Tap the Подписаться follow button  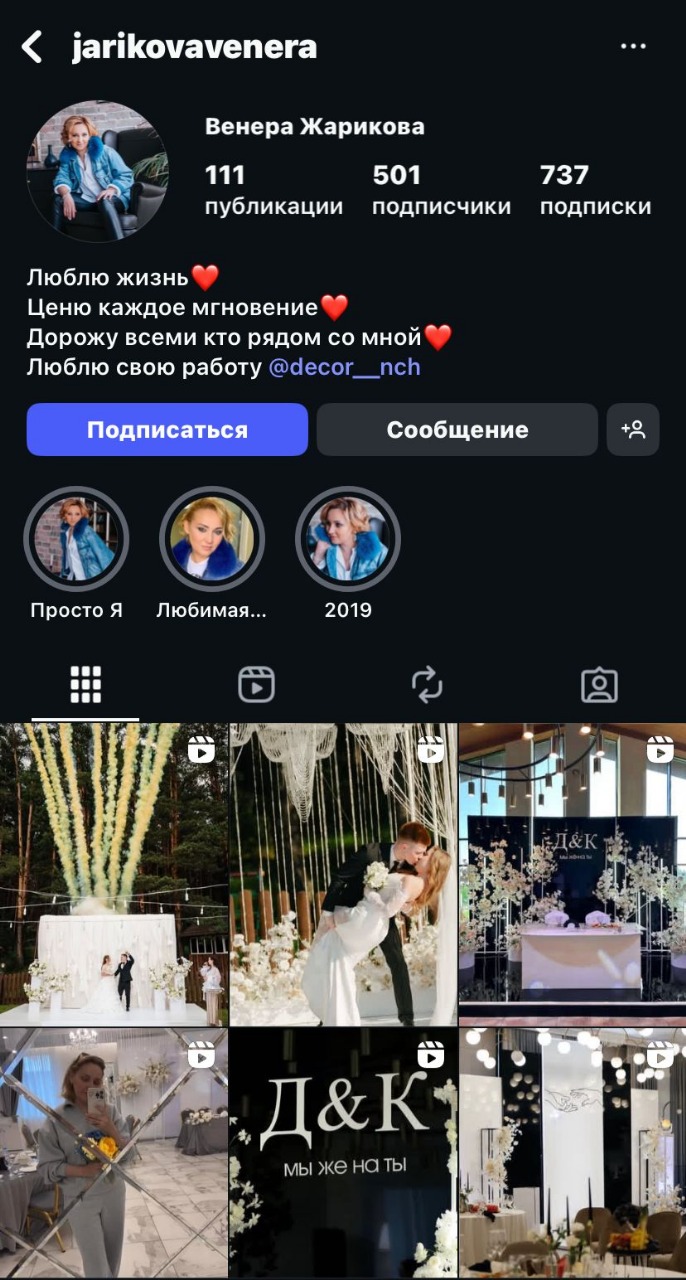click(x=167, y=430)
